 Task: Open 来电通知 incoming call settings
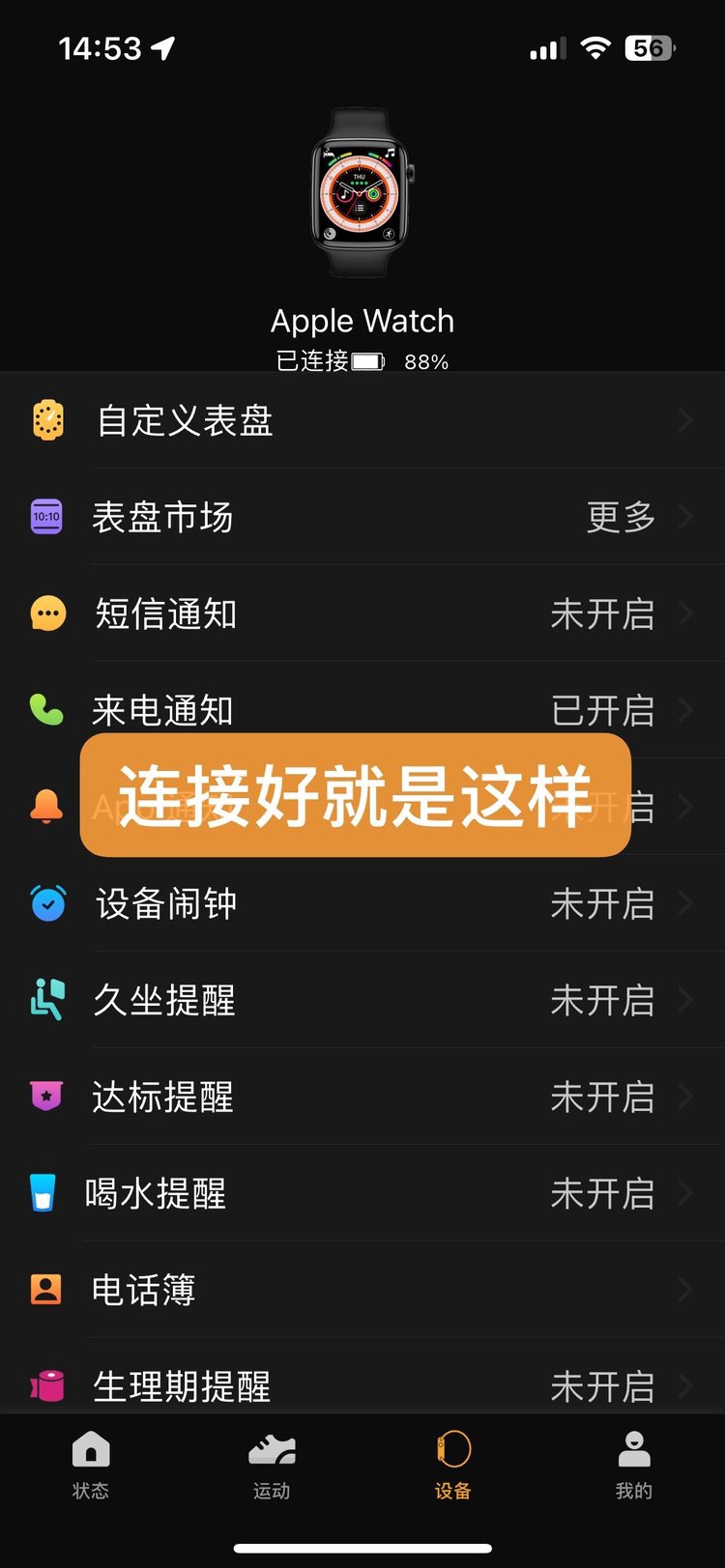(362, 710)
